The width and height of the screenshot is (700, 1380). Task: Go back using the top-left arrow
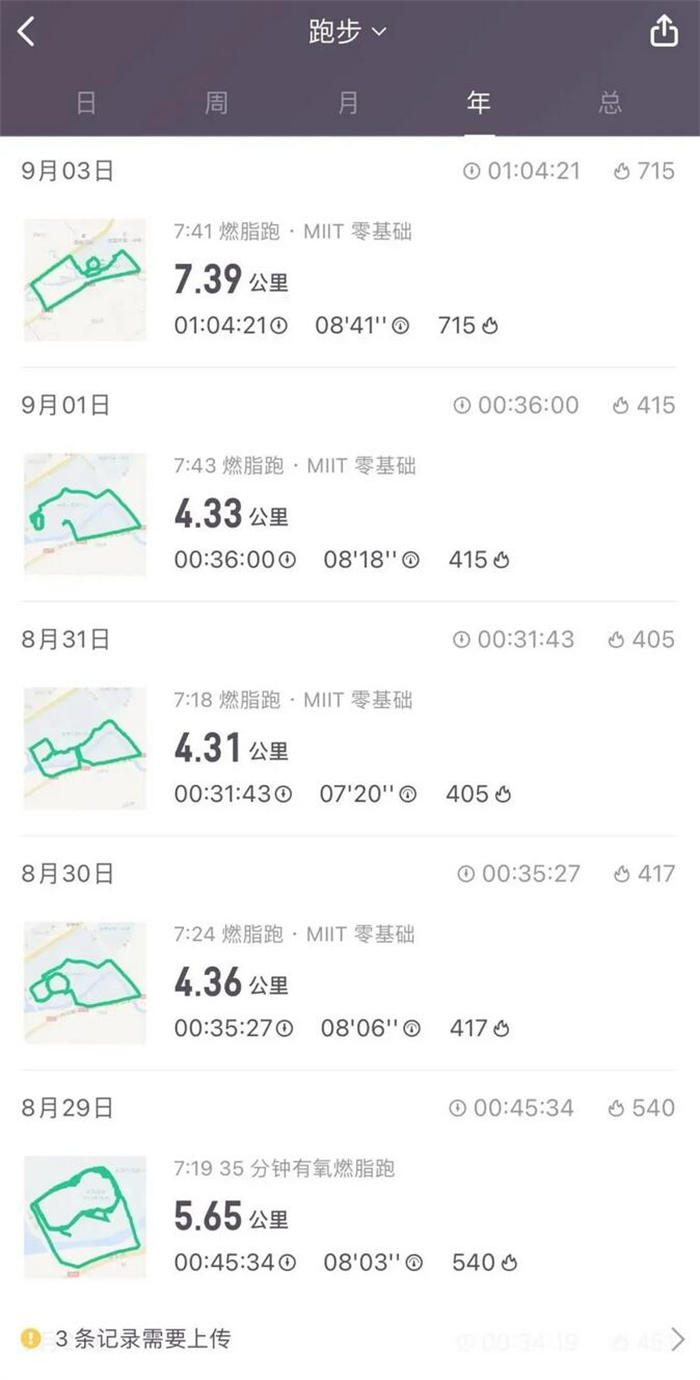pos(27,32)
